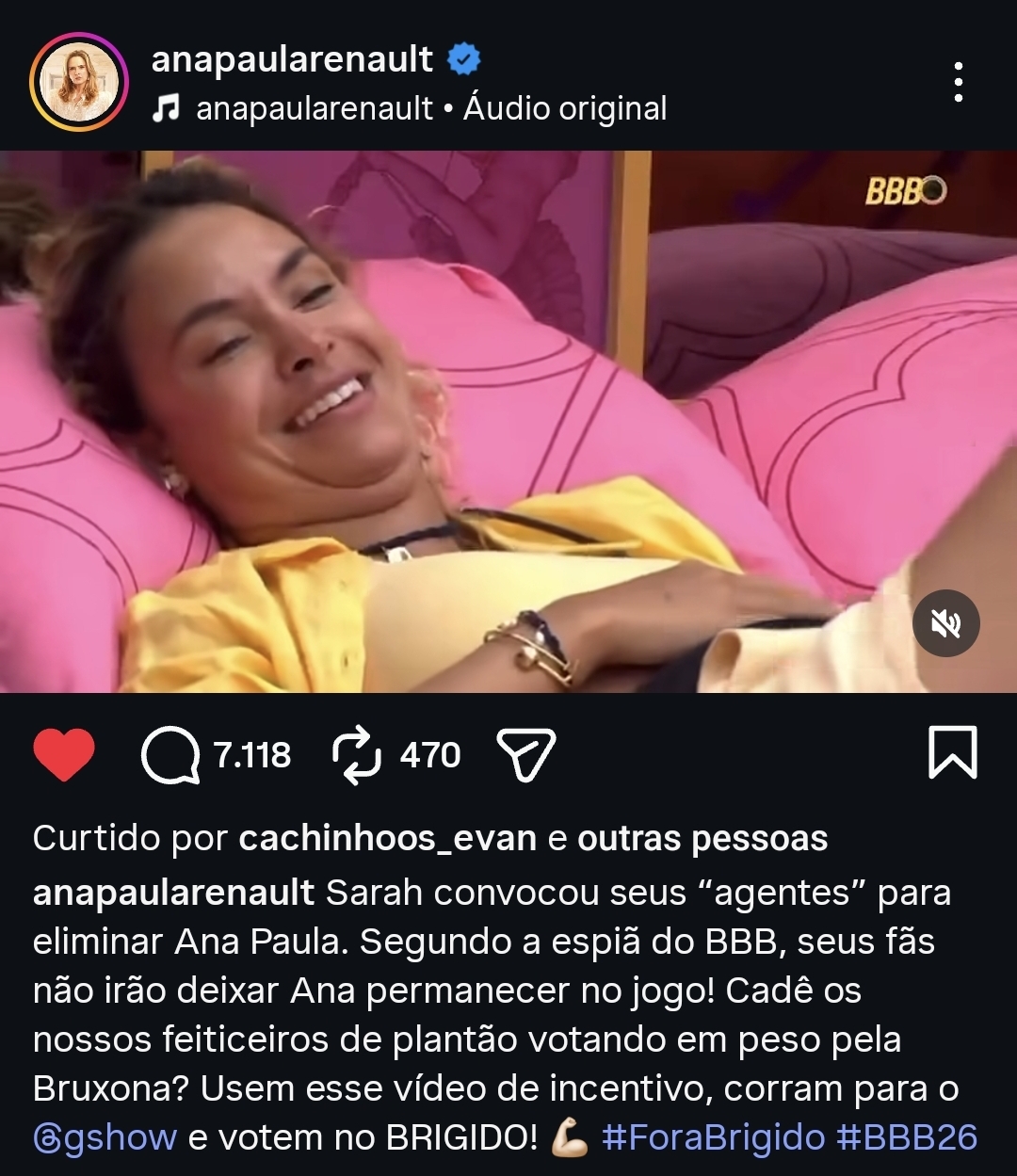1017x1176 pixels.
Task: Open the @gshow mention in the caption
Action: coord(105,1137)
